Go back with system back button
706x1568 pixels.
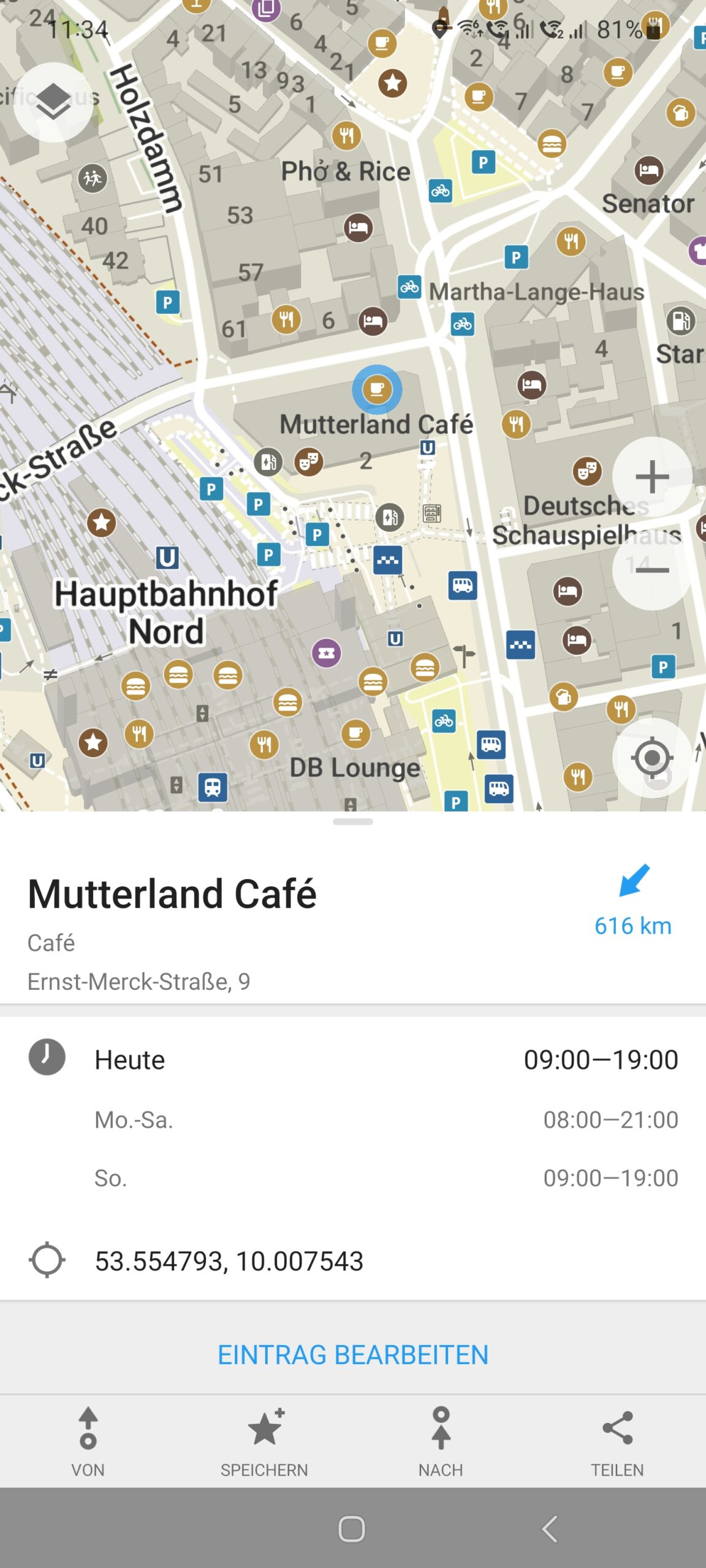(550, 1529)
